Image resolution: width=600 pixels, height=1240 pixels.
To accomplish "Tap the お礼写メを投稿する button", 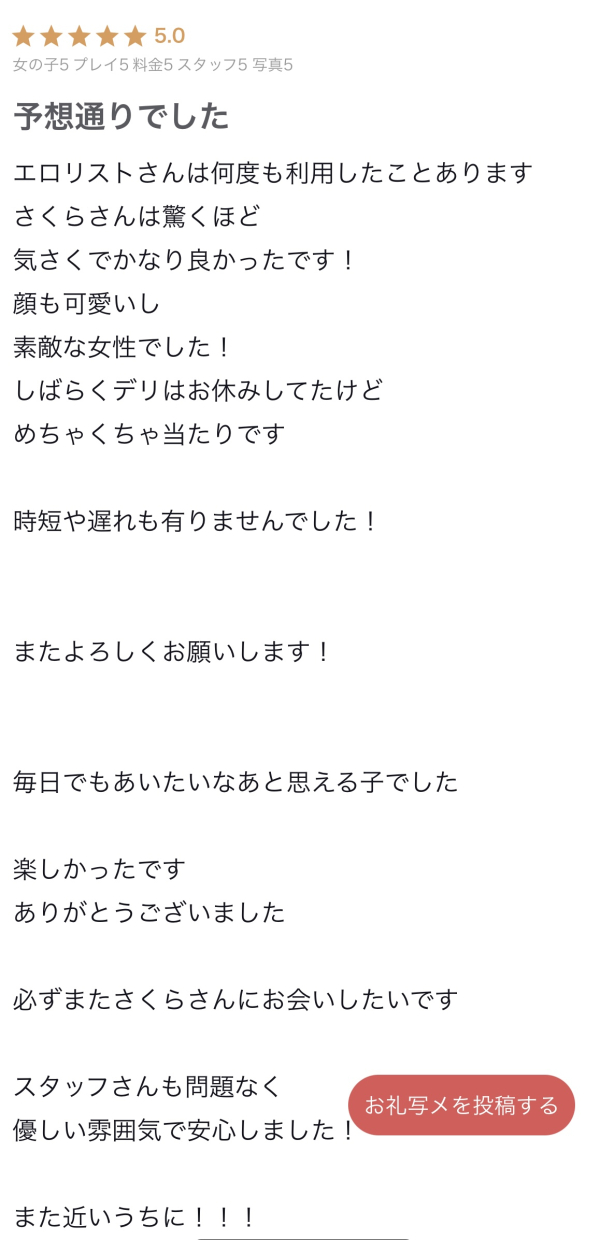I will 461,1105.
